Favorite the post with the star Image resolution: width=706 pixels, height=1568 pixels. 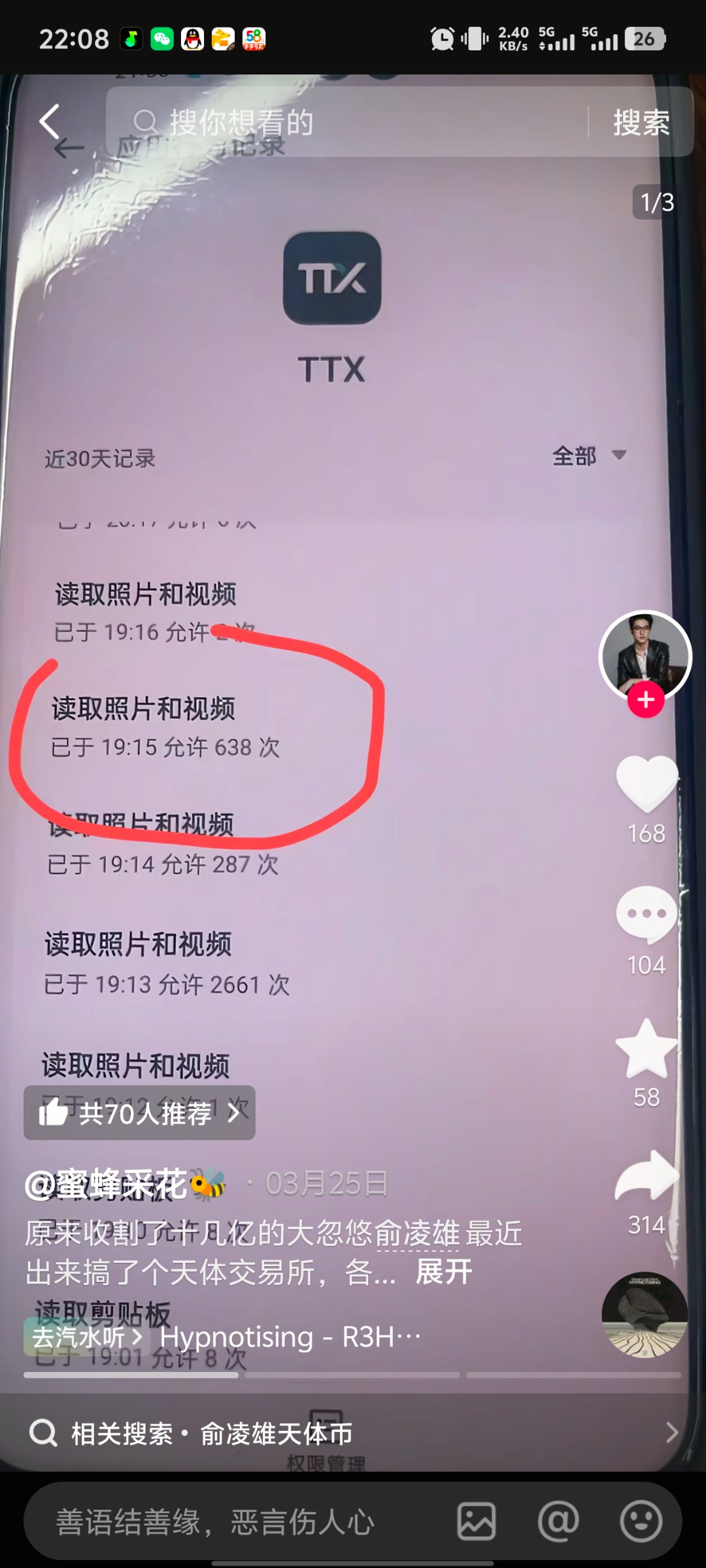click(x=647, y=1049)
